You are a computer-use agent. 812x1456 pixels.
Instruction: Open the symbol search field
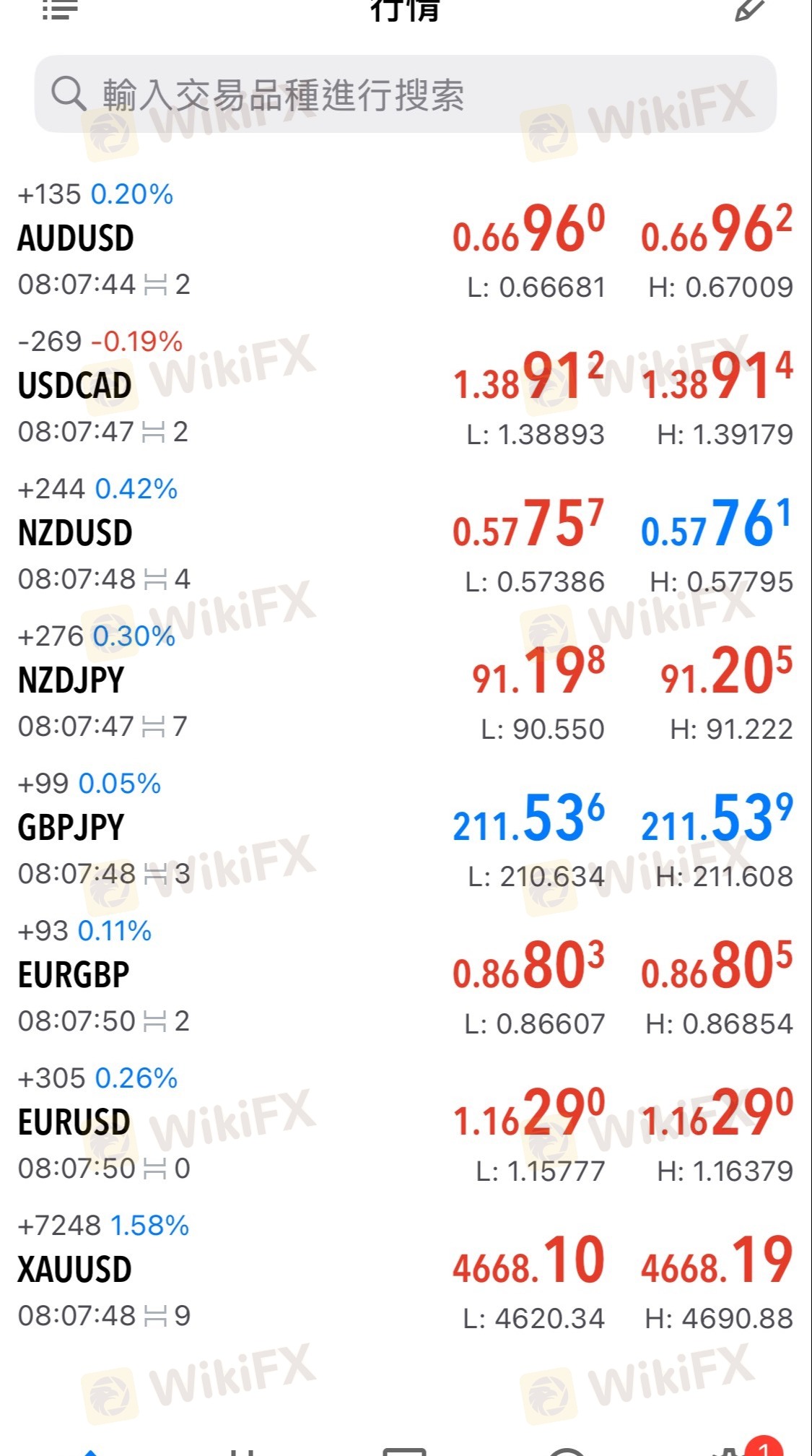404,95
